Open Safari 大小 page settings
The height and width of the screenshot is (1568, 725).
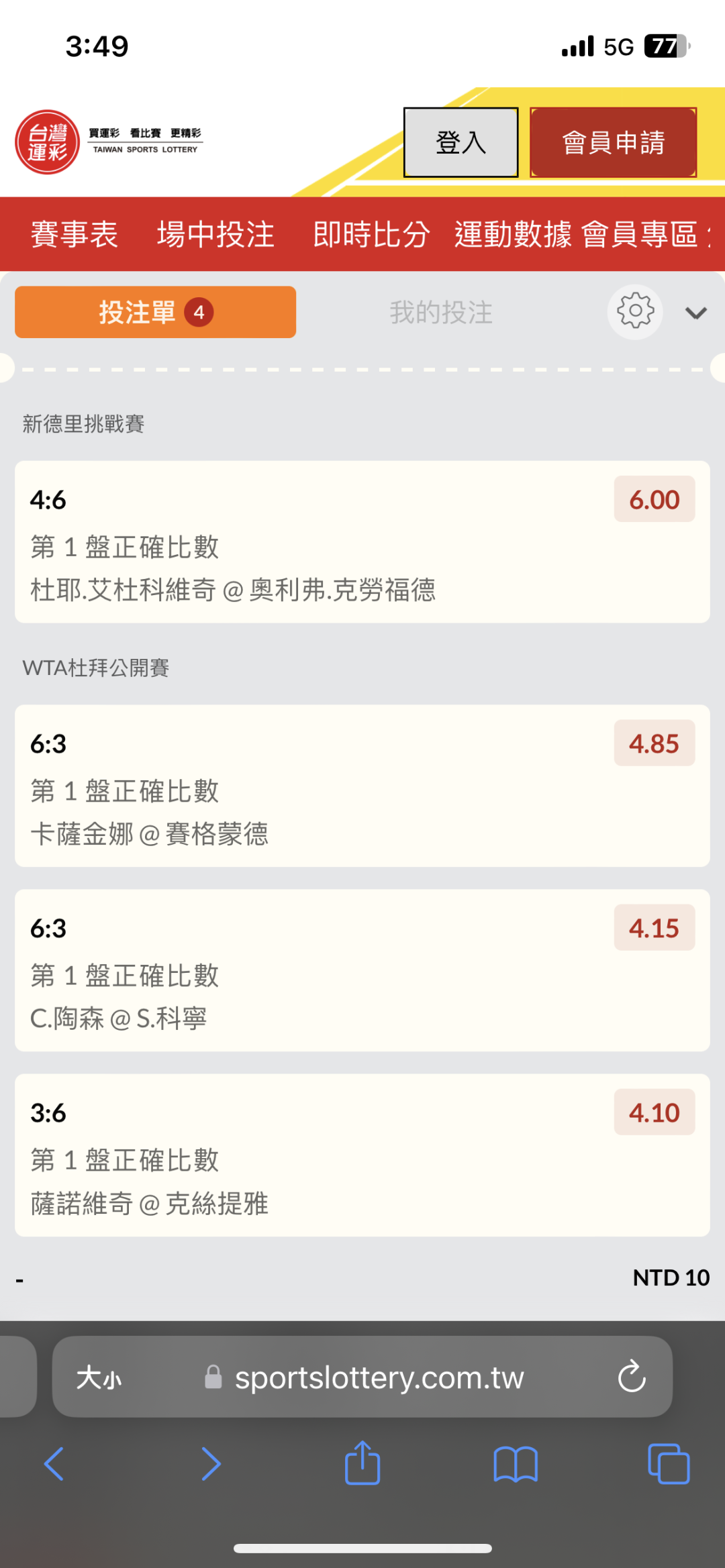pos(99,1377)
